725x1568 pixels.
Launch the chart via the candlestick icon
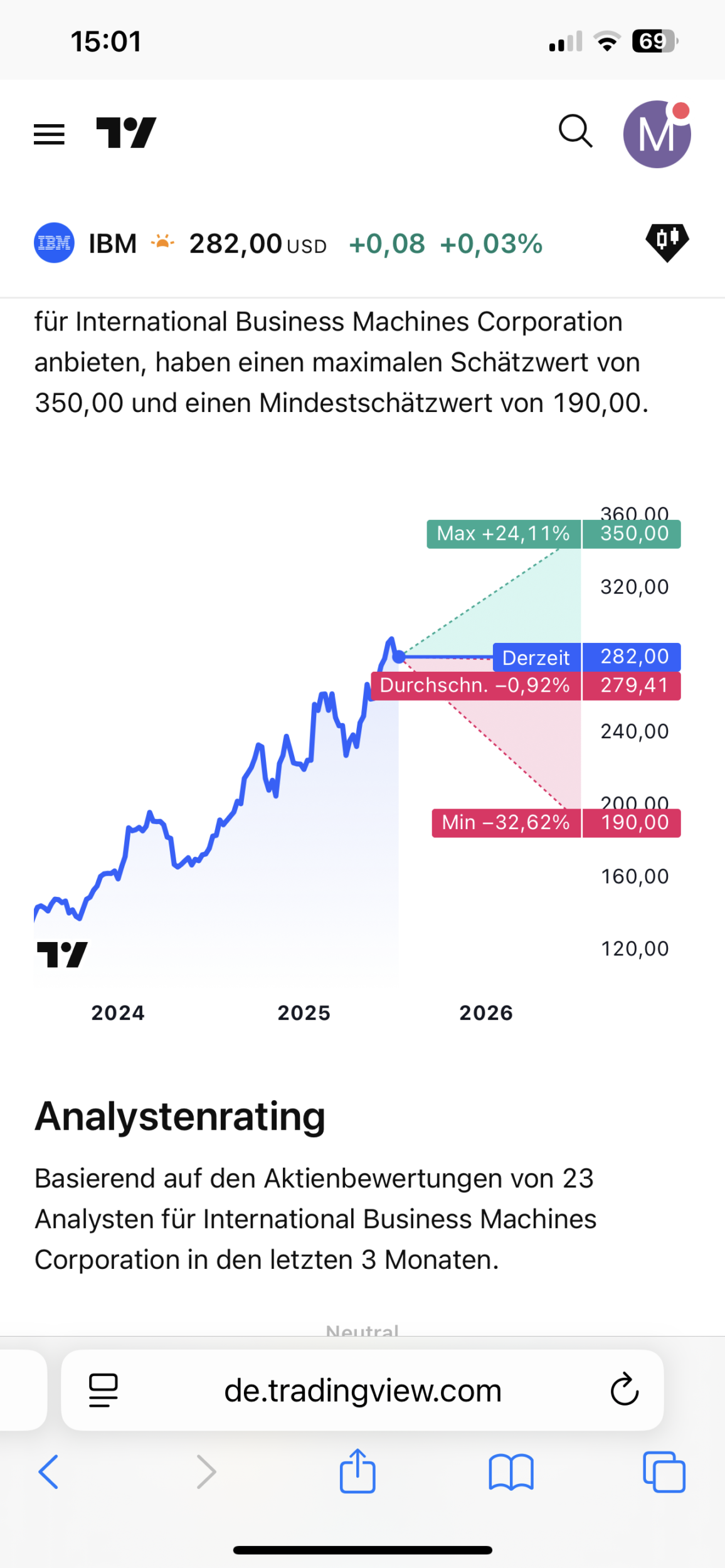point(667,241)
